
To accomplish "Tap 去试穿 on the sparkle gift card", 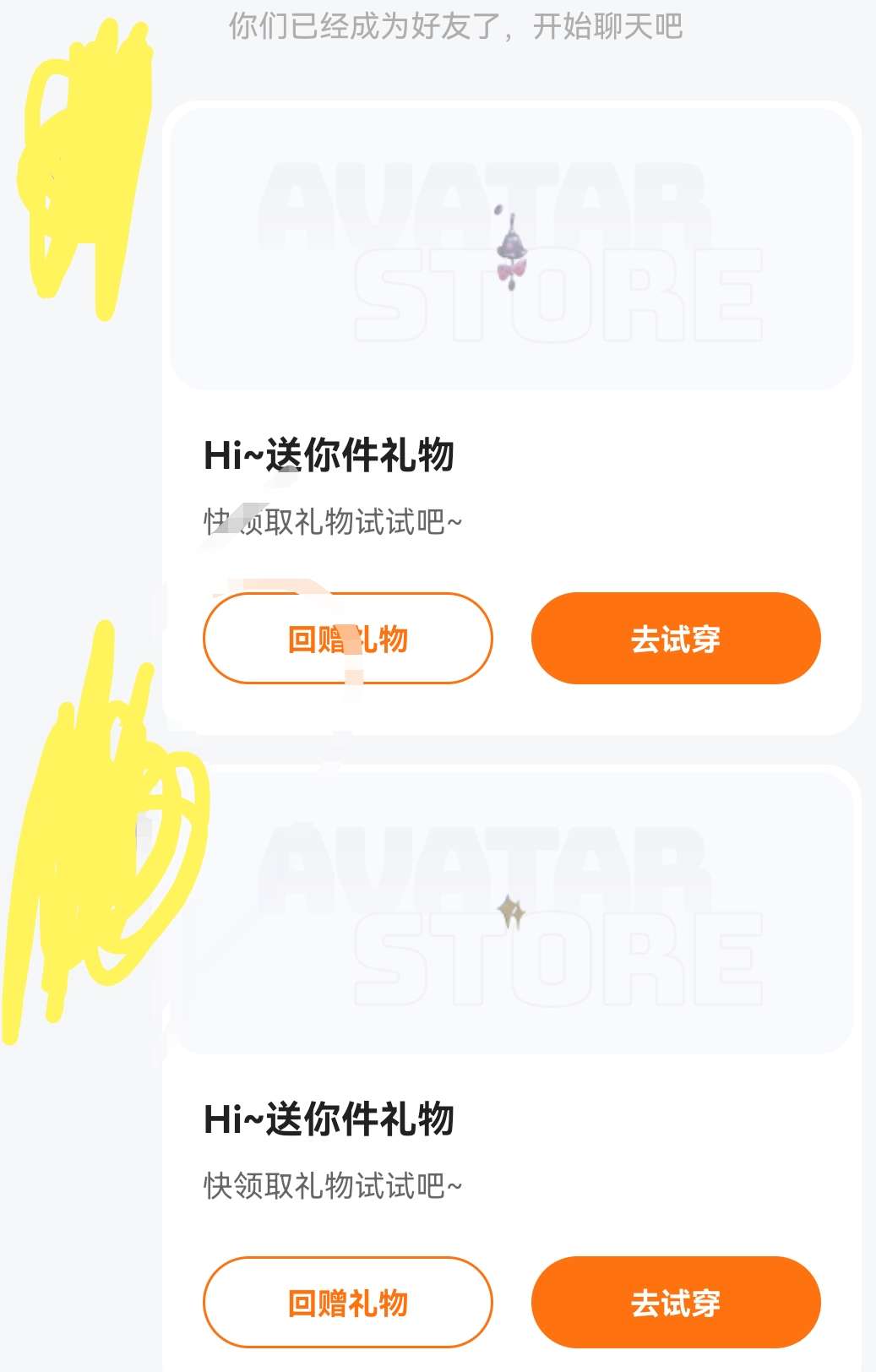I will (676, 1302).
